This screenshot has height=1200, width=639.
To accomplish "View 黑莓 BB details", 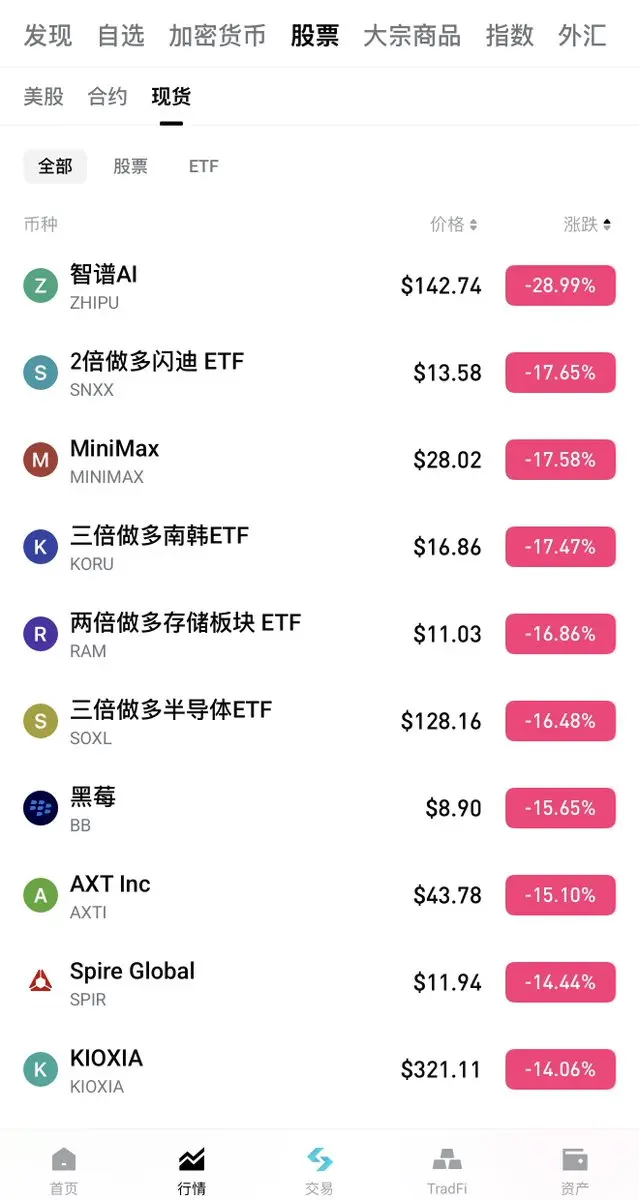I will click(x=319, y=808).
